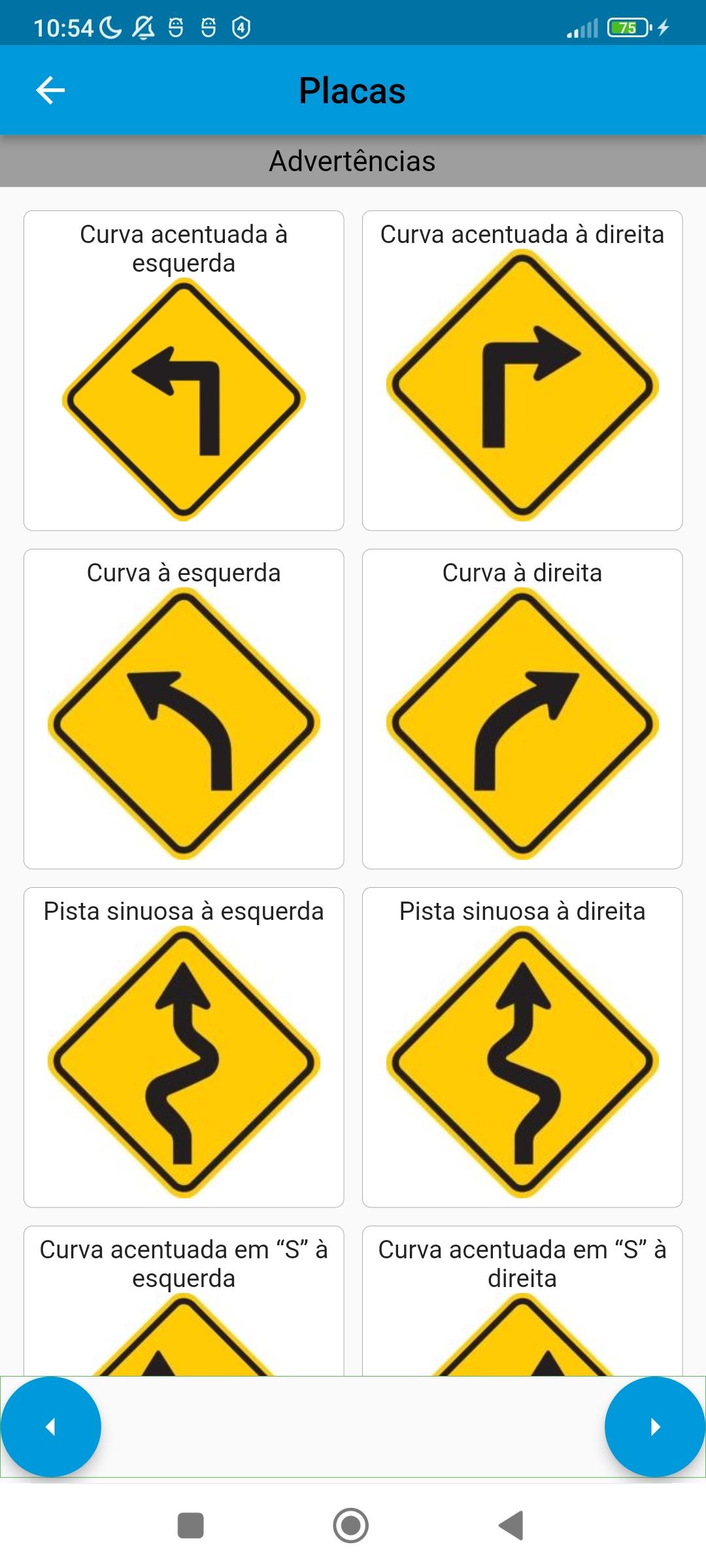Tap the round next-page arrow button
706x1568 pixels.
click(x=655, y=1427)
